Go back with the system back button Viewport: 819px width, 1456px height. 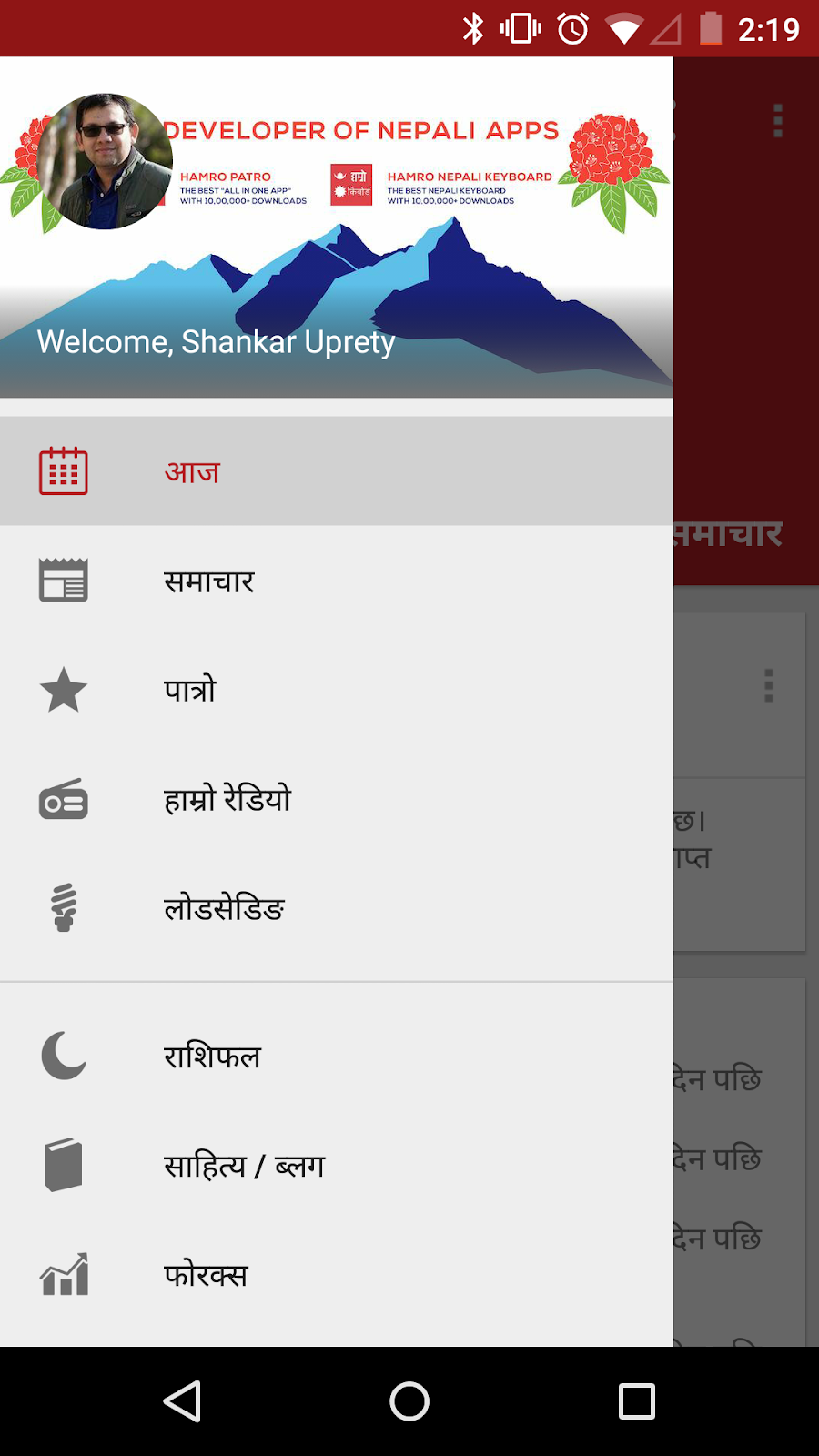pyautogui.click(x=182, y=1401)
